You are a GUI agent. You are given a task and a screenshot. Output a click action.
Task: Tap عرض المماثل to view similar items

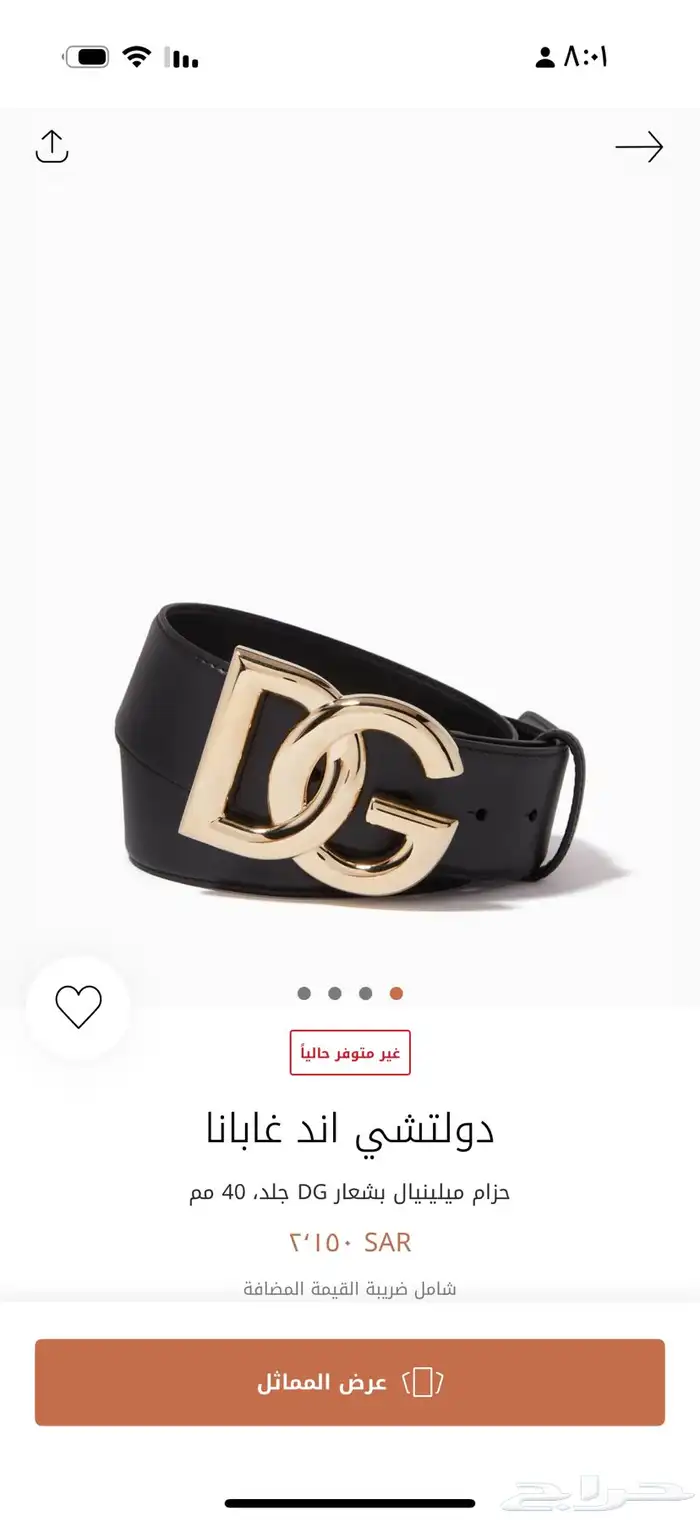[x=350, y=1382]
